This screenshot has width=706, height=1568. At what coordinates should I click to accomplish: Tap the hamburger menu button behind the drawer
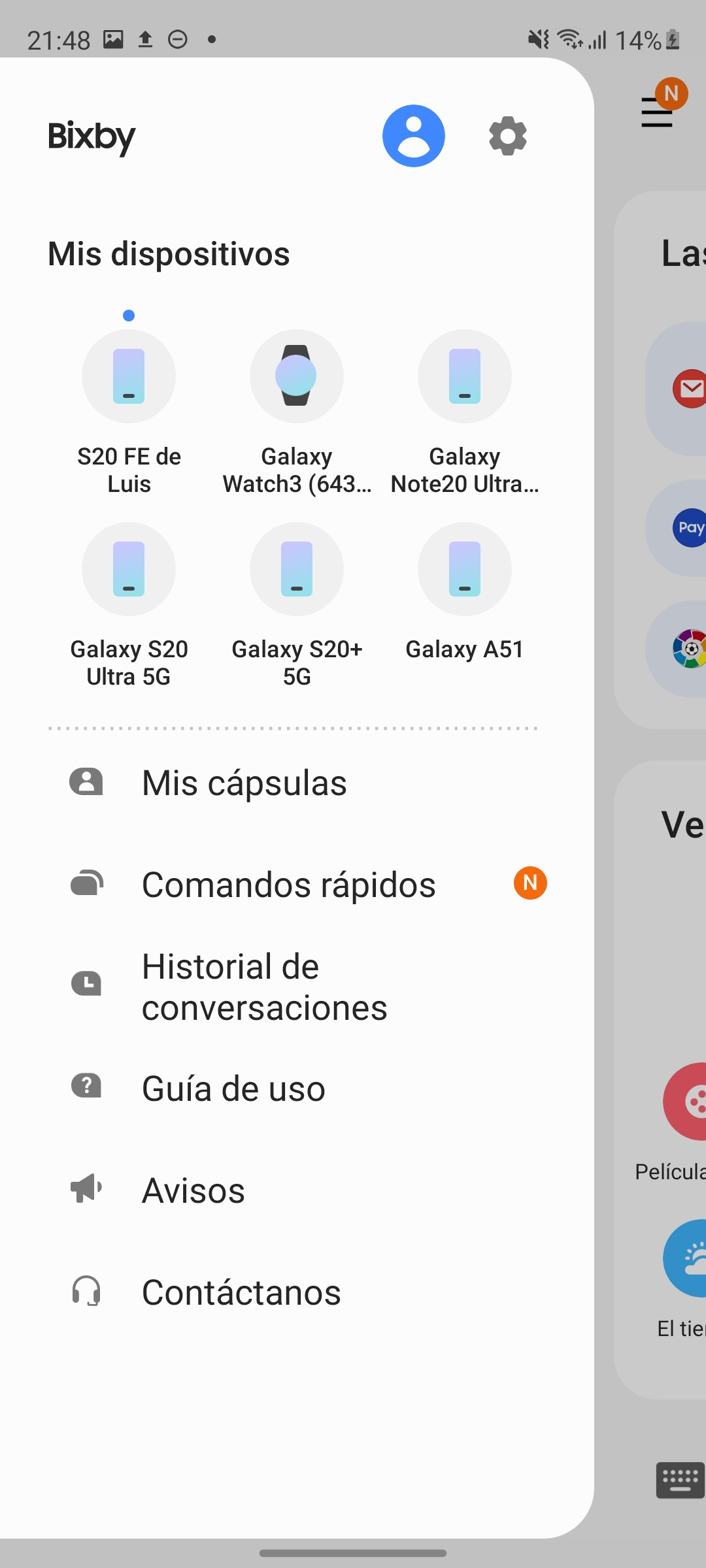pos(657,112)
